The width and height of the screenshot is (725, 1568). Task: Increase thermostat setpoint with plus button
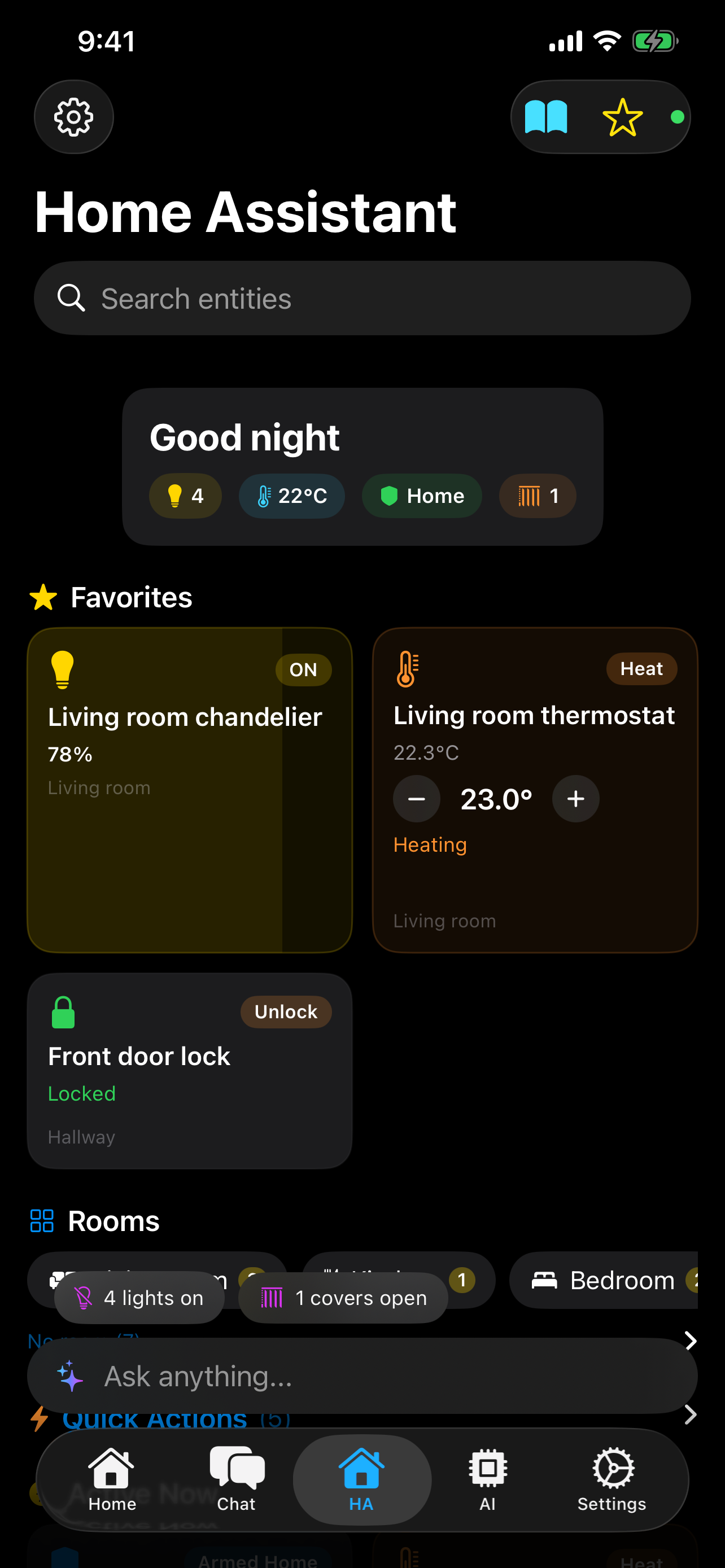pos(575,799)
